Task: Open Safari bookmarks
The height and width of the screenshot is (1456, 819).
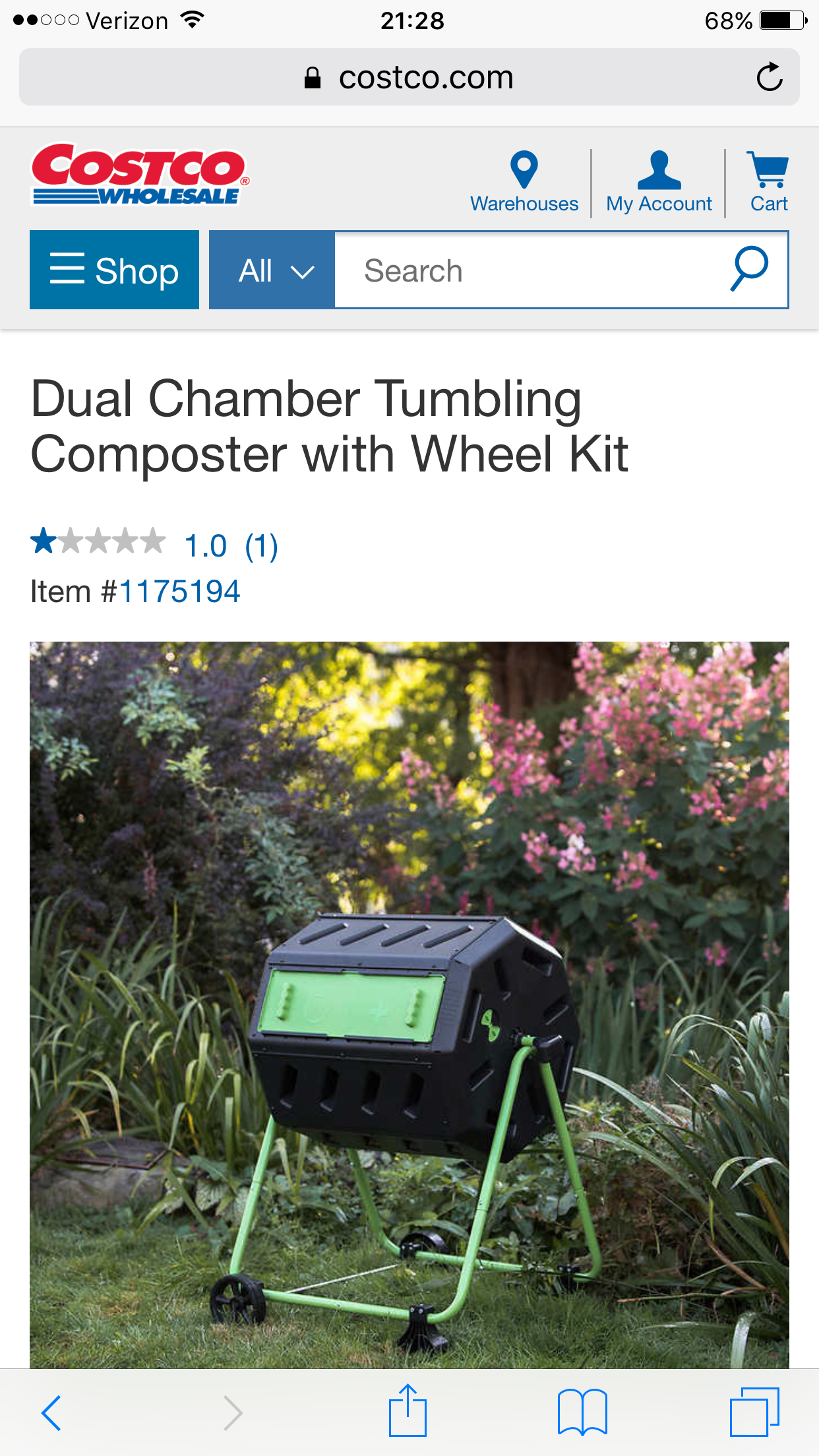Action: [x=582, y=1412]
